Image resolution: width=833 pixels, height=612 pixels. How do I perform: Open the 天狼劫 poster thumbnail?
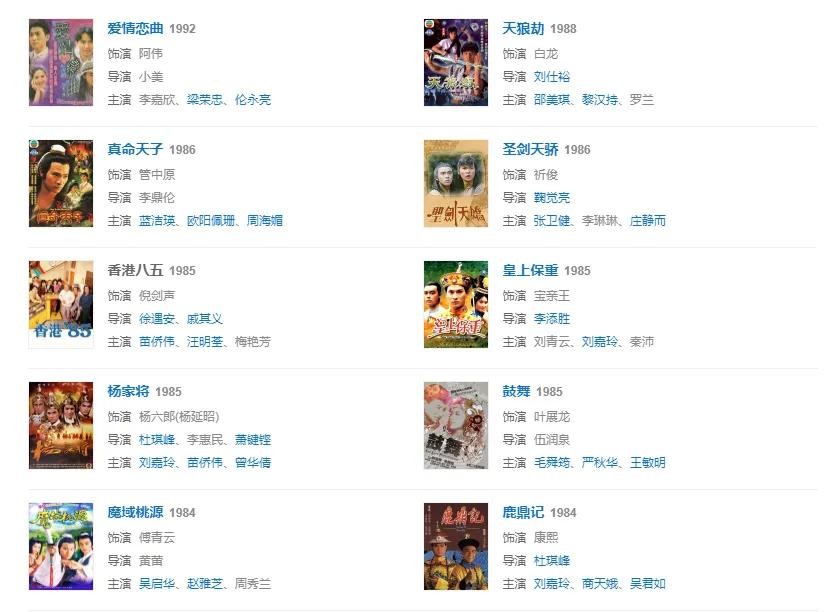[455, 62]
